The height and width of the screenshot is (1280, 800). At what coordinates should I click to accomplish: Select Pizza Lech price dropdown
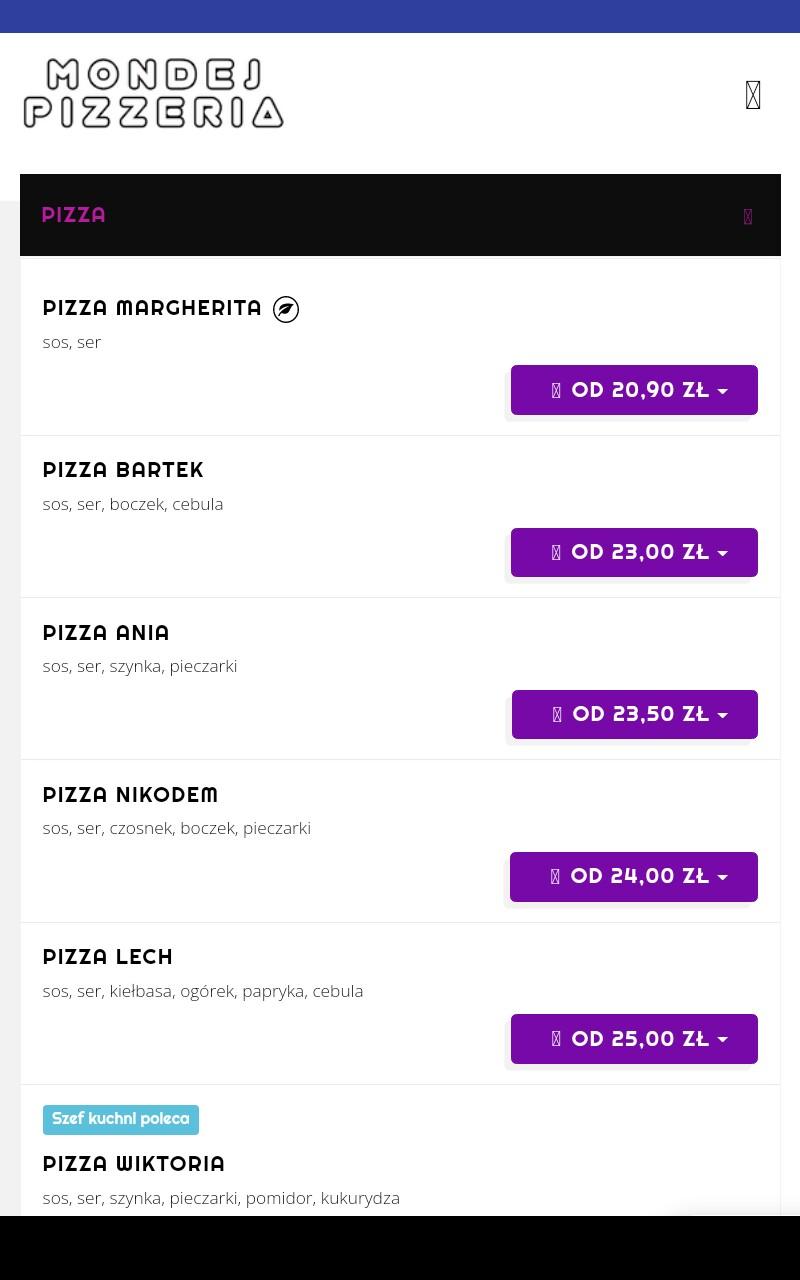click(x=634, y=1039)
